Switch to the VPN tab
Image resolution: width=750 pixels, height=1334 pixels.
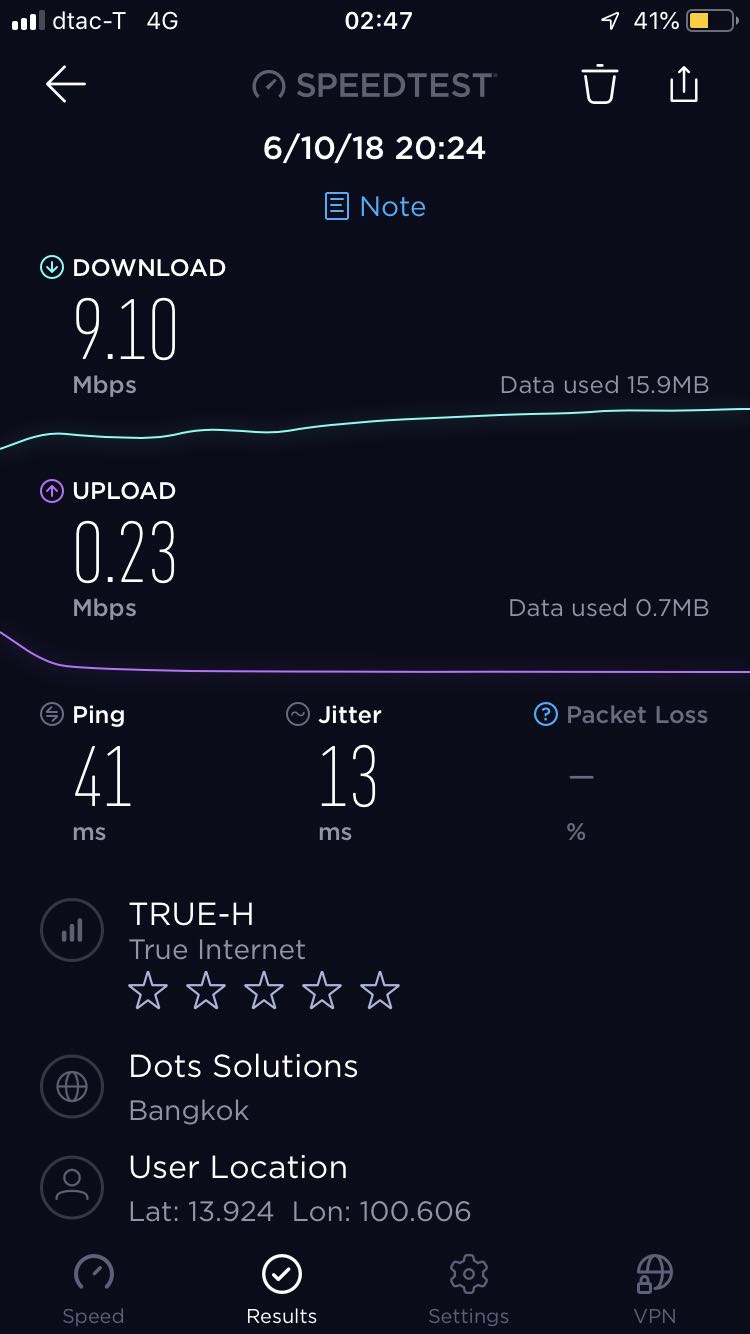[655, 1288]
